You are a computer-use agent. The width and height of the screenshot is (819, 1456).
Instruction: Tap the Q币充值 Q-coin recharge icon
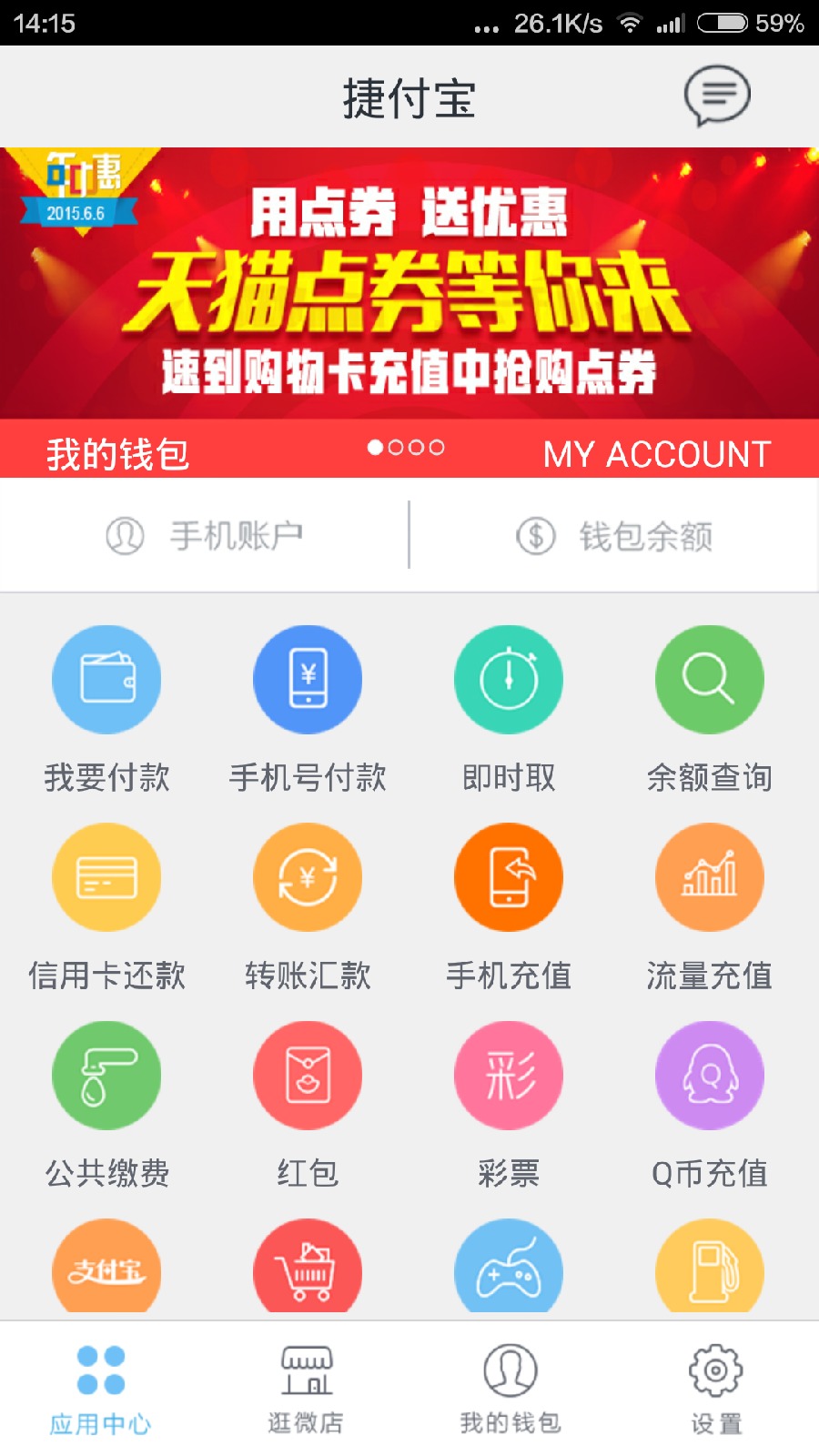coord(710,1076)
